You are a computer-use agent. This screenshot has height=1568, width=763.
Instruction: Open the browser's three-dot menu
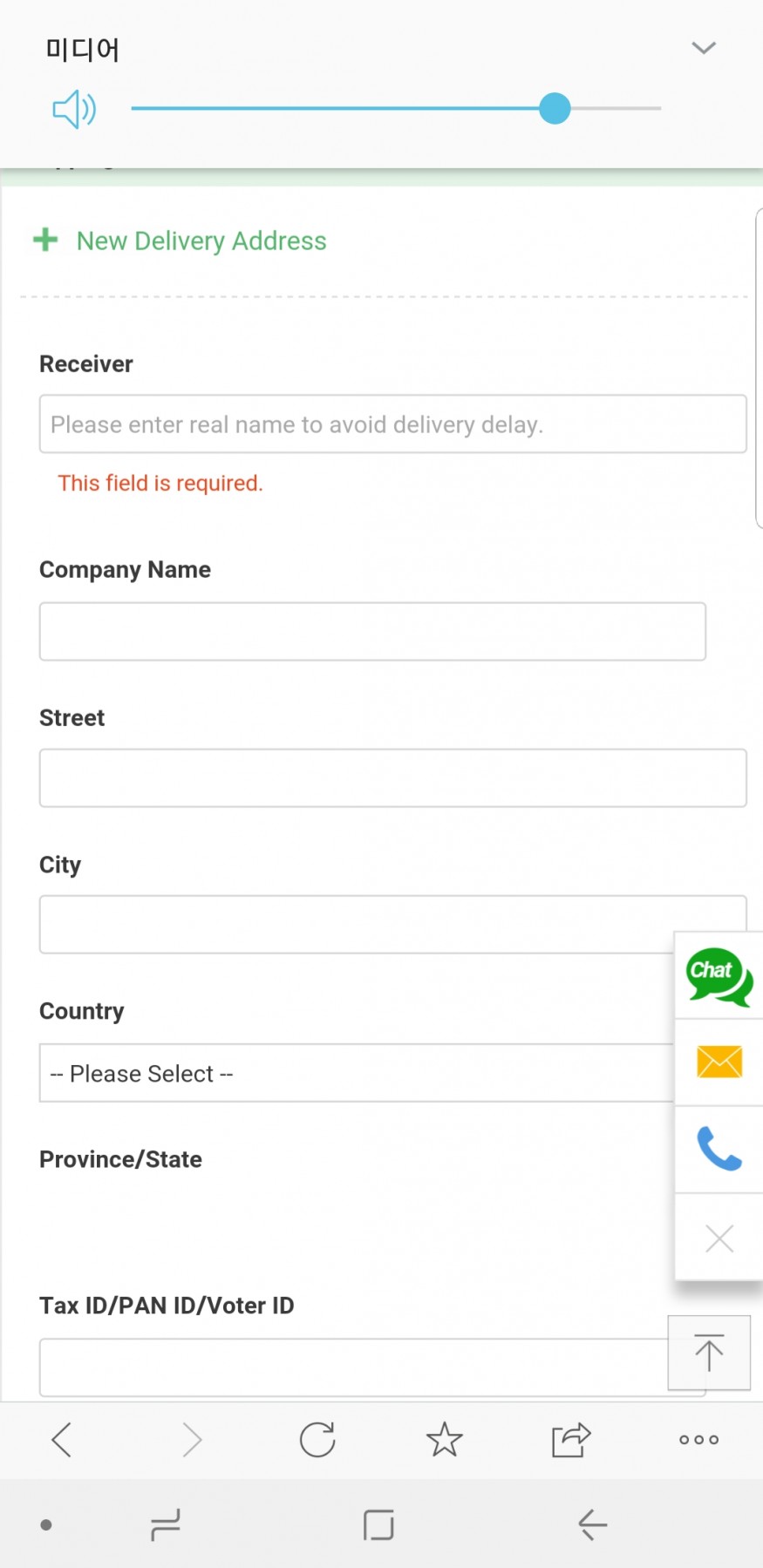[698, 1440]
